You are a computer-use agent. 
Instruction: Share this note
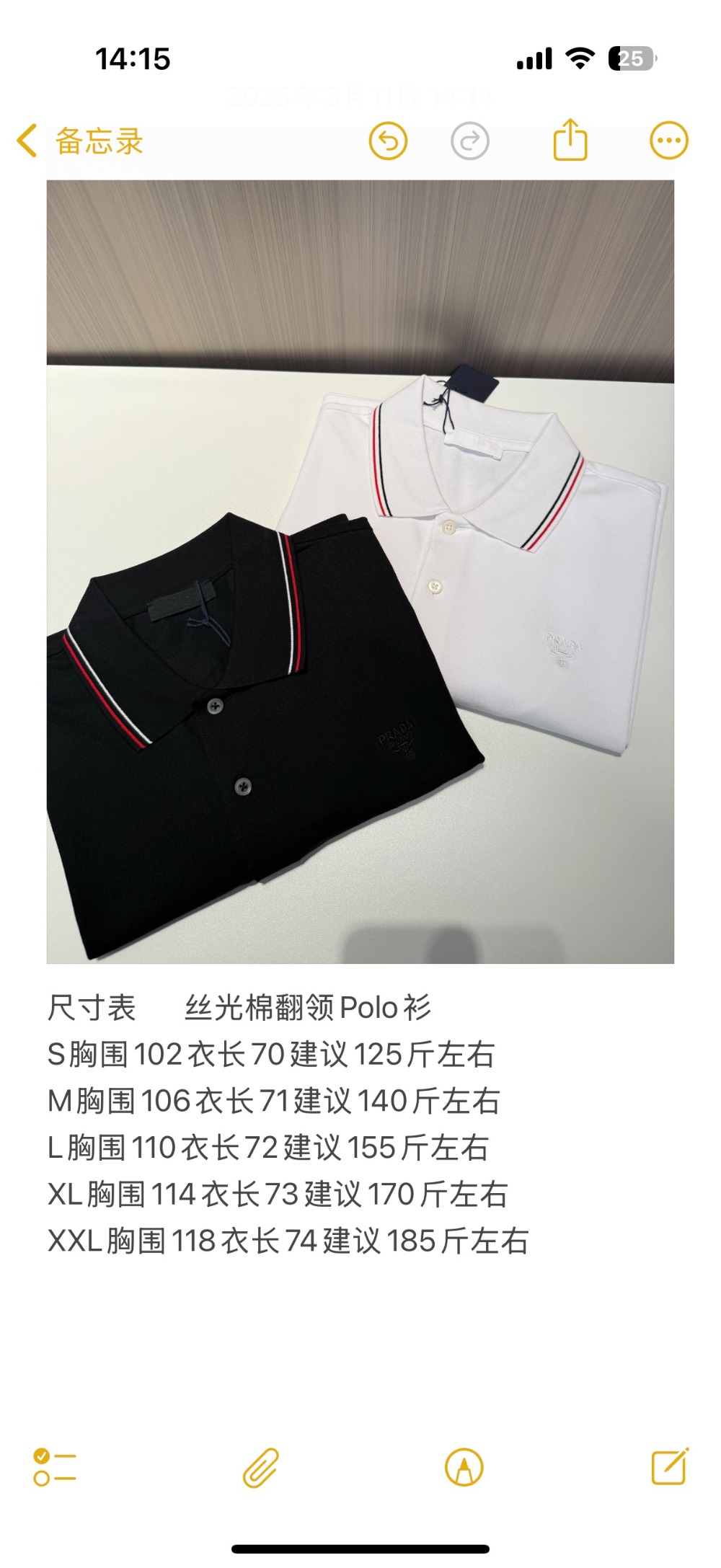tap(570, 139)
